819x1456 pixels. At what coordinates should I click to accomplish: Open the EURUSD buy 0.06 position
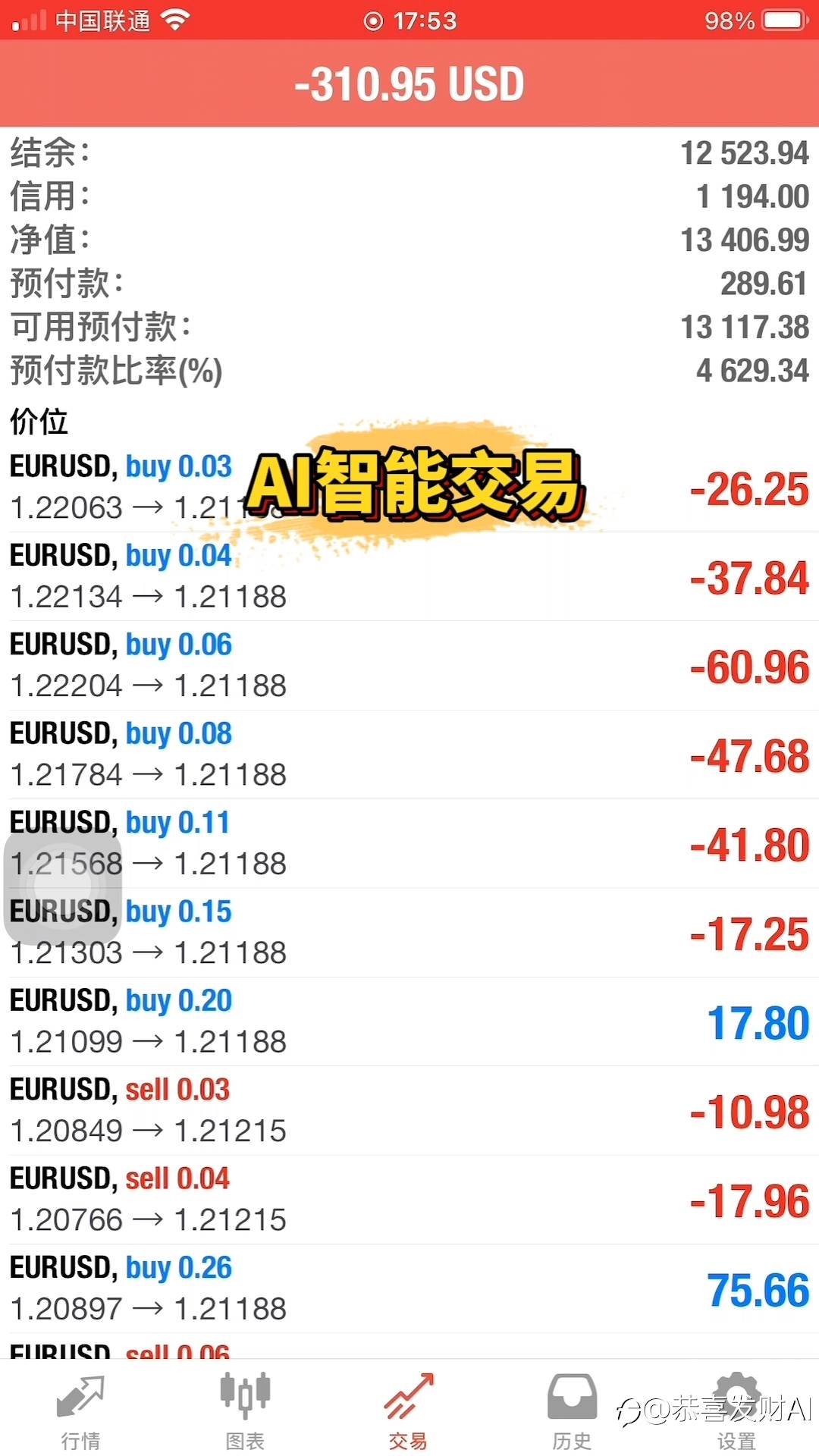[x=409, y=666]
